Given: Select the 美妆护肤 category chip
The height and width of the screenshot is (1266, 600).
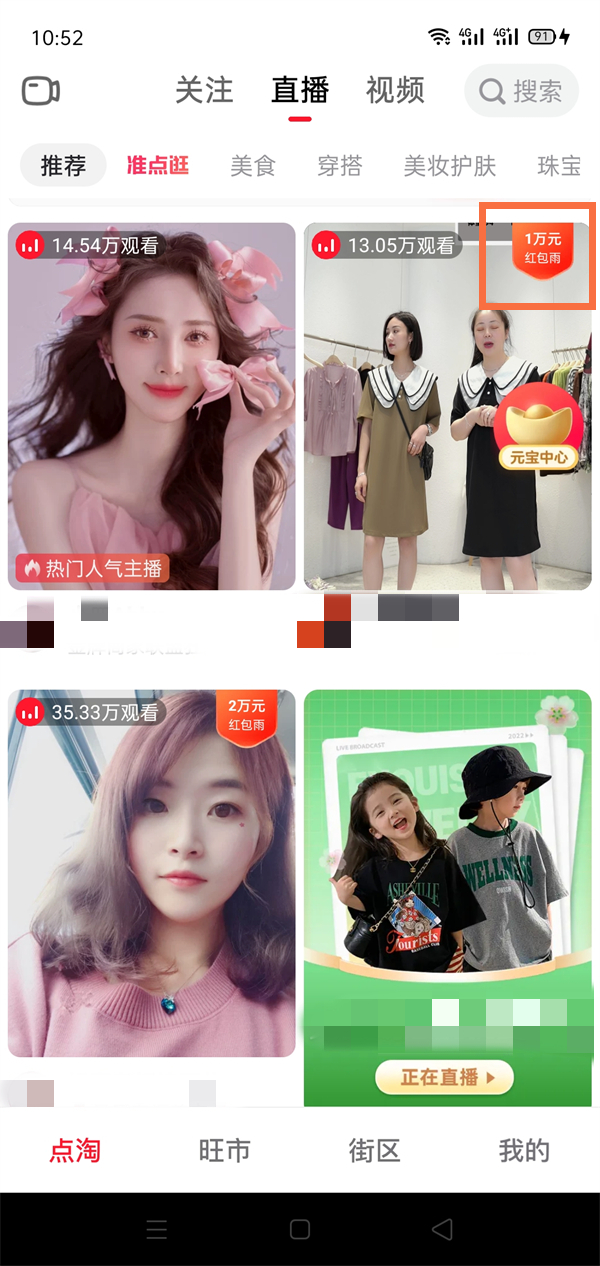Looking at the screenshot, I should pos(449,166).
